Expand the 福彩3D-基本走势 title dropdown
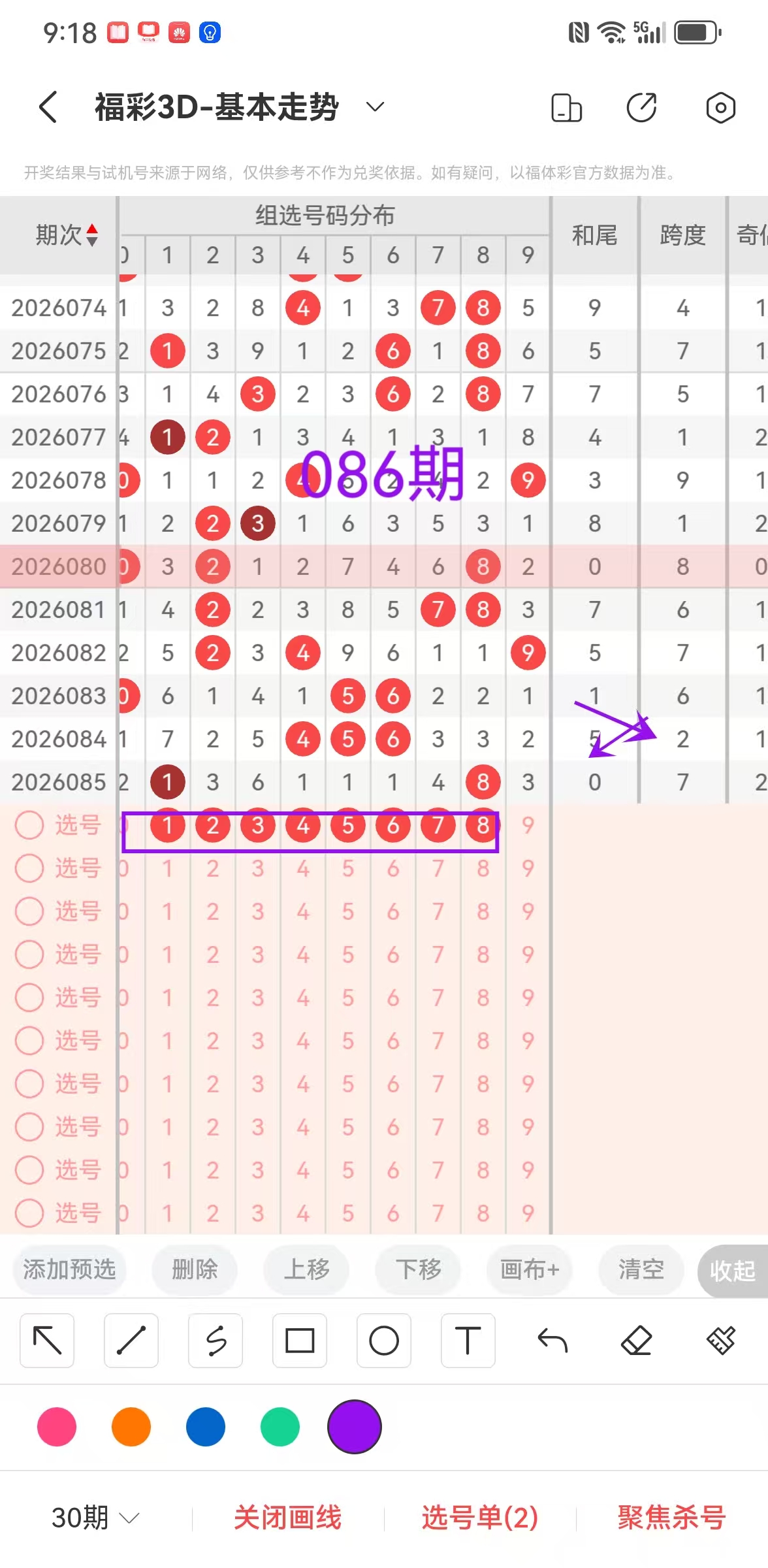Viewport: 768px width, 1568px height. pos(374,107)
